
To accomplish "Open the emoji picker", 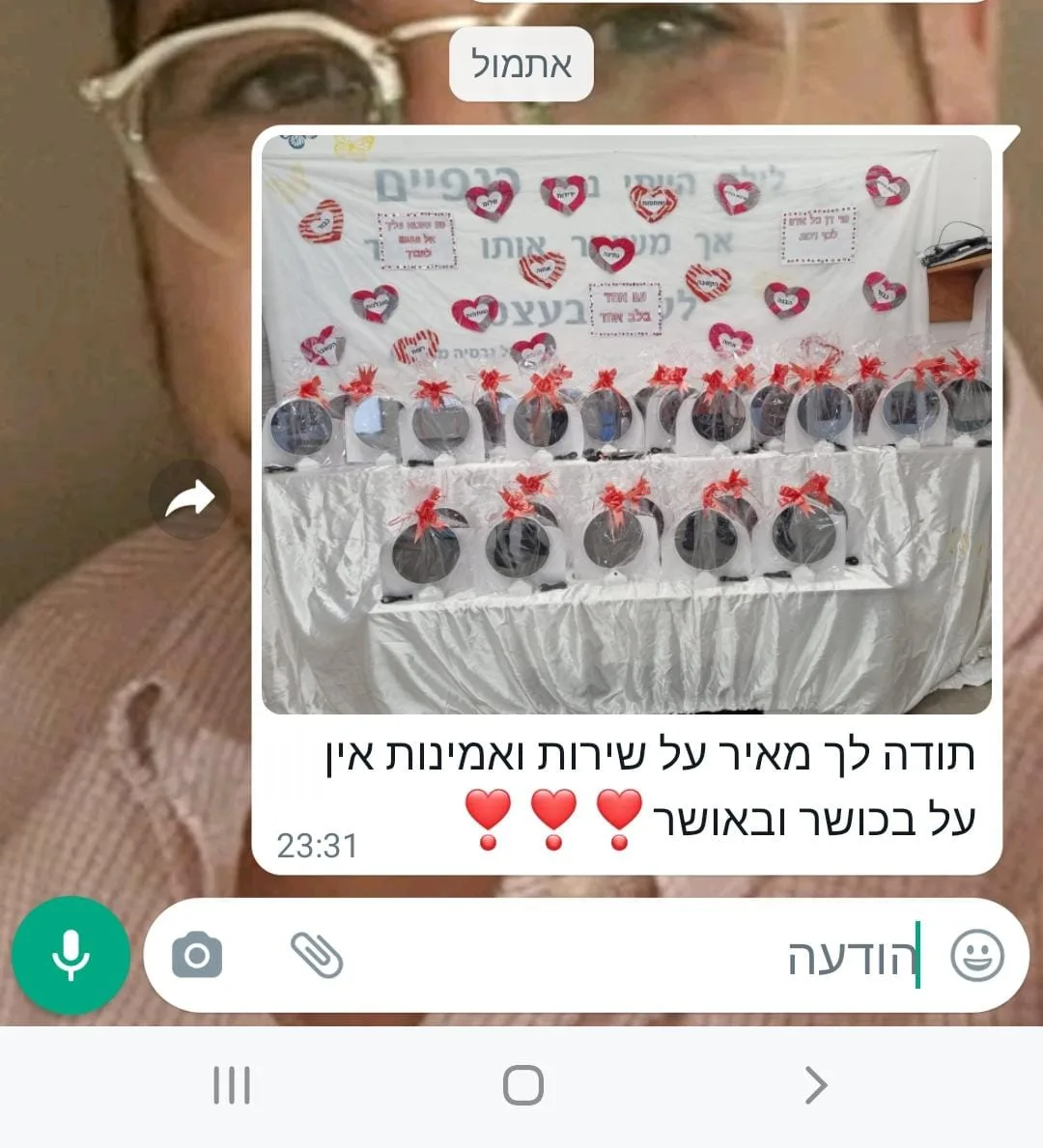I will [x=976, y=956].
